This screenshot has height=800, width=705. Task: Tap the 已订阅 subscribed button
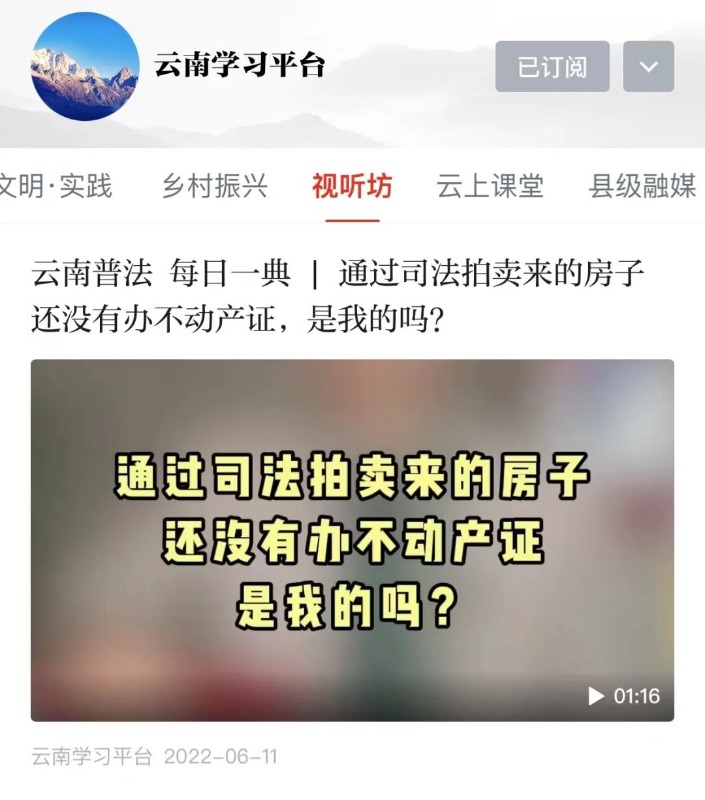pos(552,67)
